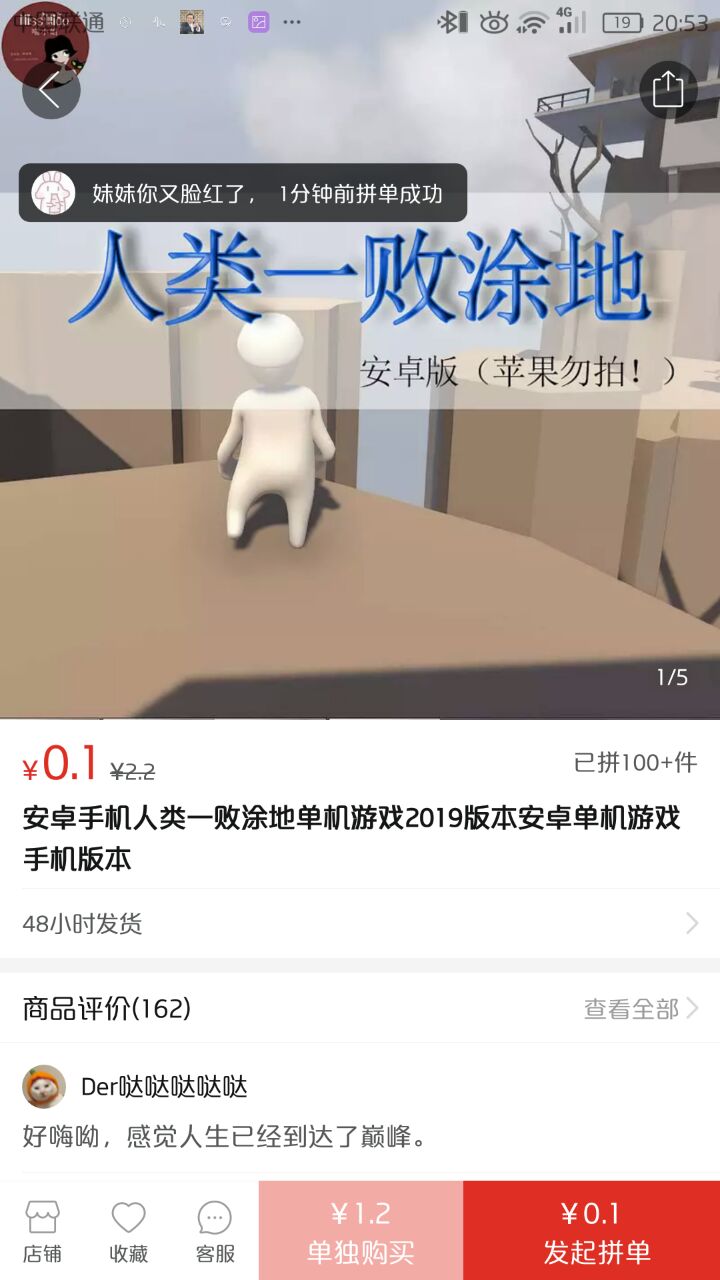Share this product listing

(667, 89)
